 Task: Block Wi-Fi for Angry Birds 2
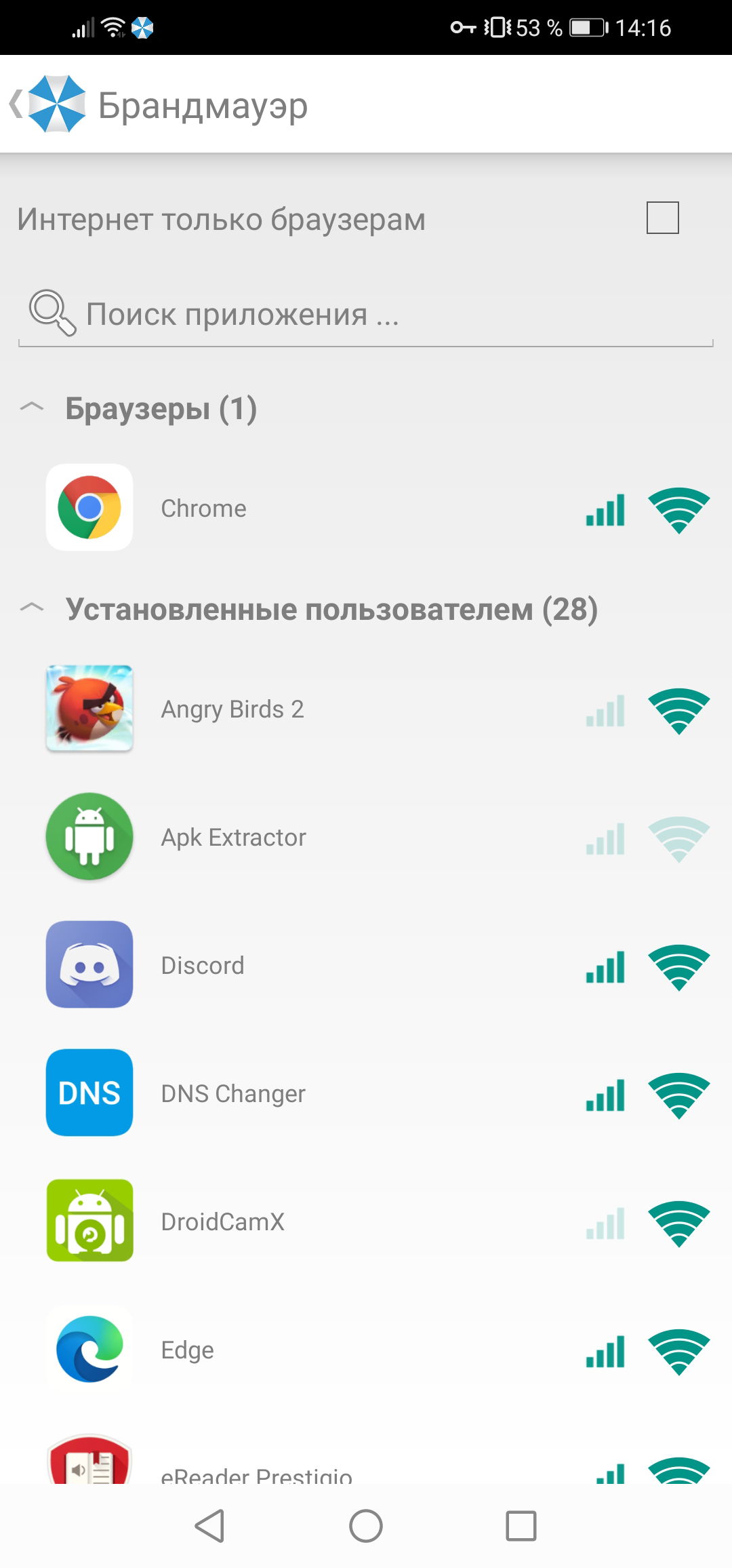point(678,710)
